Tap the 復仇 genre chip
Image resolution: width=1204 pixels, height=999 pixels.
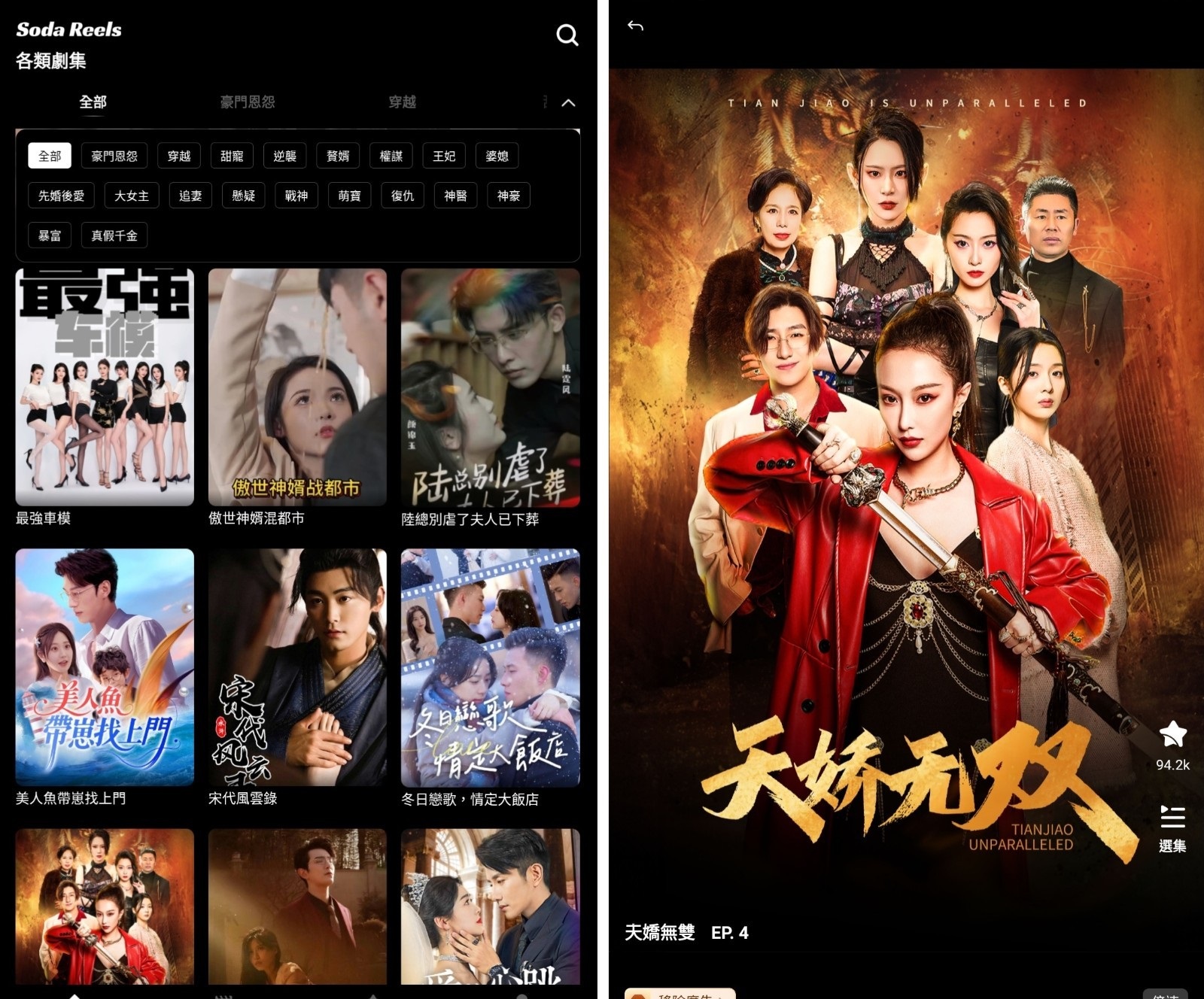tap(403, 196)
